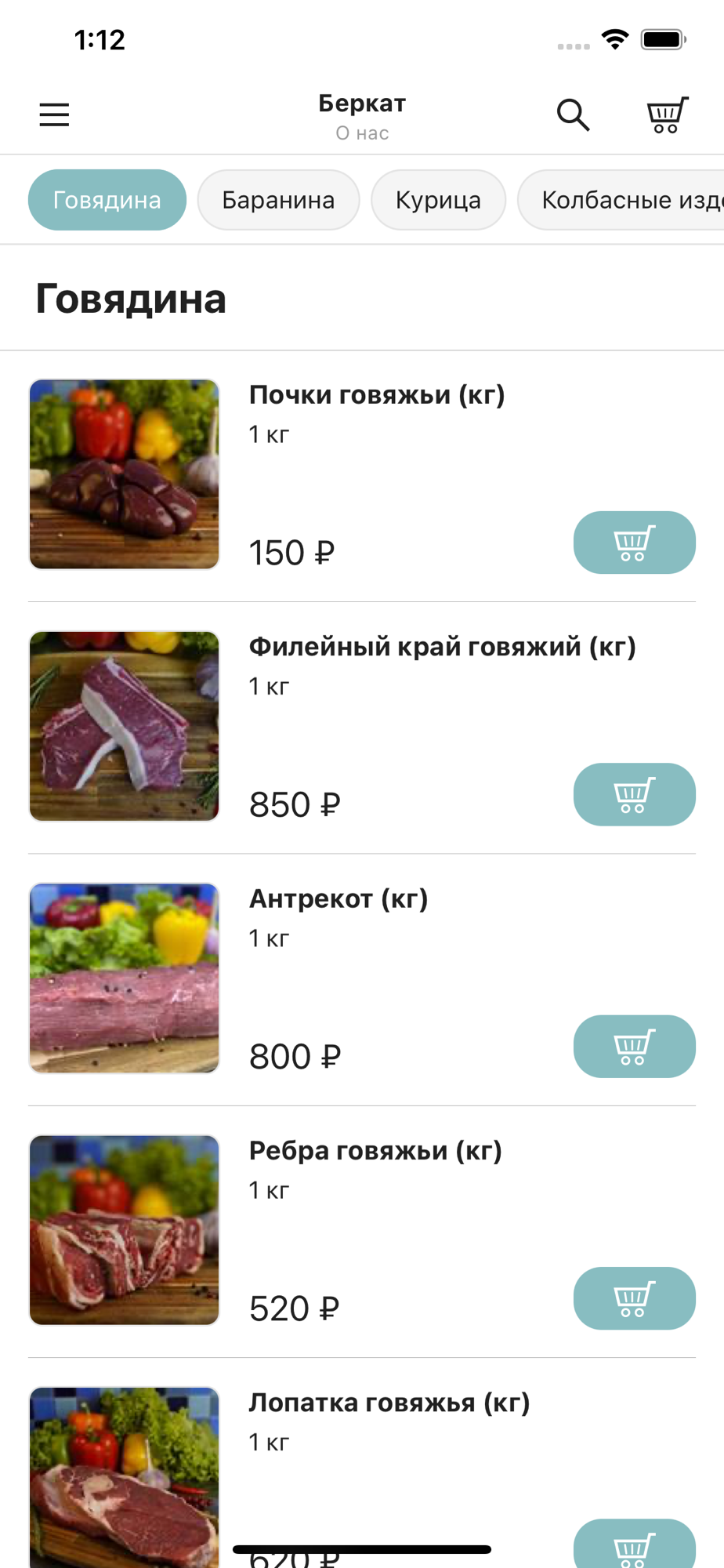Open the Лопатка говяжья product

125,1478
